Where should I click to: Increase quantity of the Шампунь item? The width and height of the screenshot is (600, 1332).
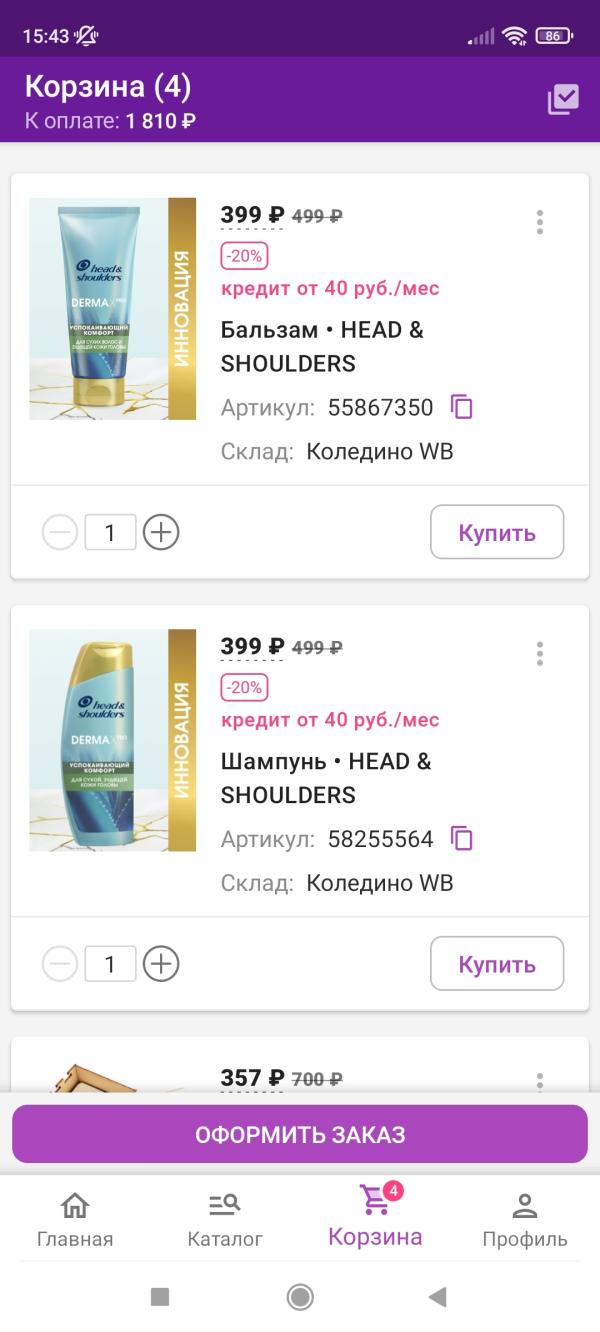pyautogui.click(x=161, y=964)
